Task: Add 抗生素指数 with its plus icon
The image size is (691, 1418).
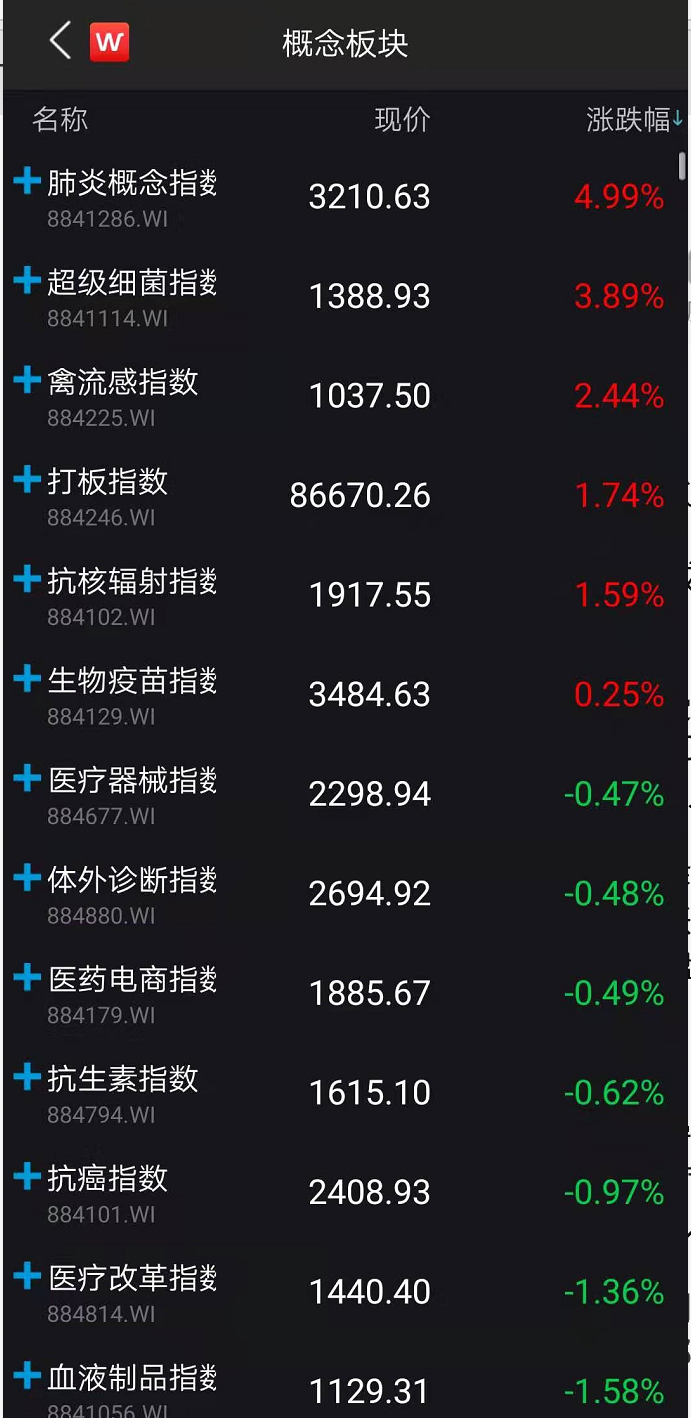Action: point(27,1078)
